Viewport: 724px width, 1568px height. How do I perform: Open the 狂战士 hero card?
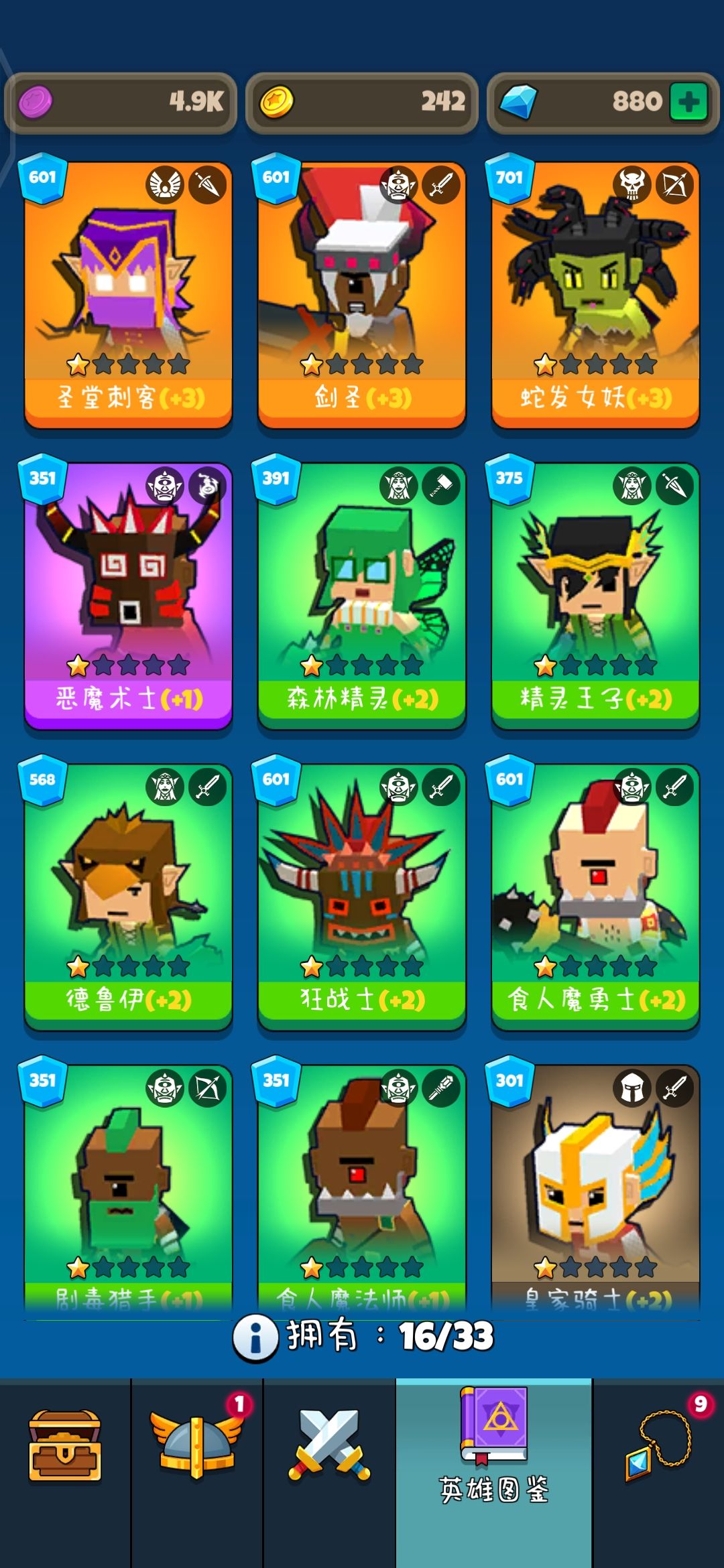(362, 891)
